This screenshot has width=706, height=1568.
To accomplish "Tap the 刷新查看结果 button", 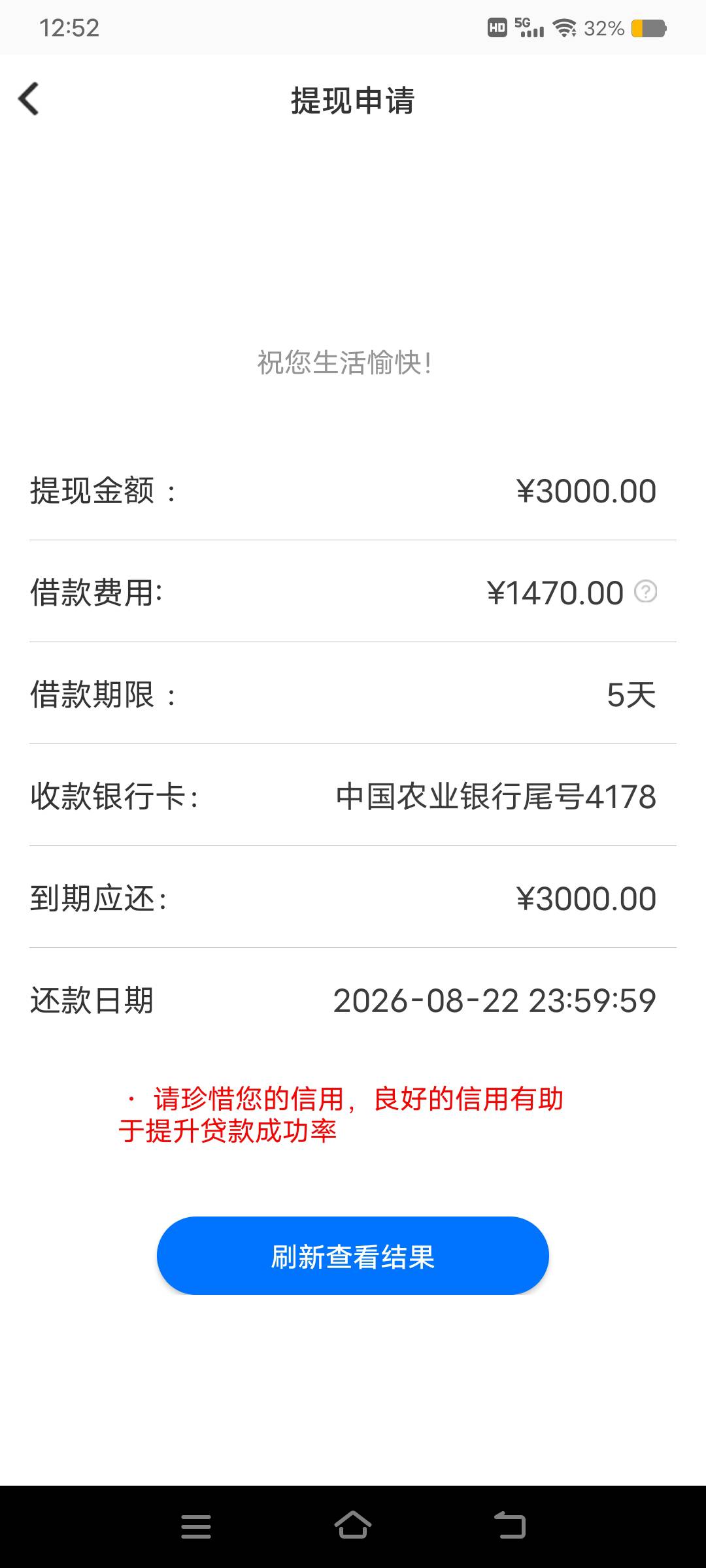I will [x=353, y=1256].
